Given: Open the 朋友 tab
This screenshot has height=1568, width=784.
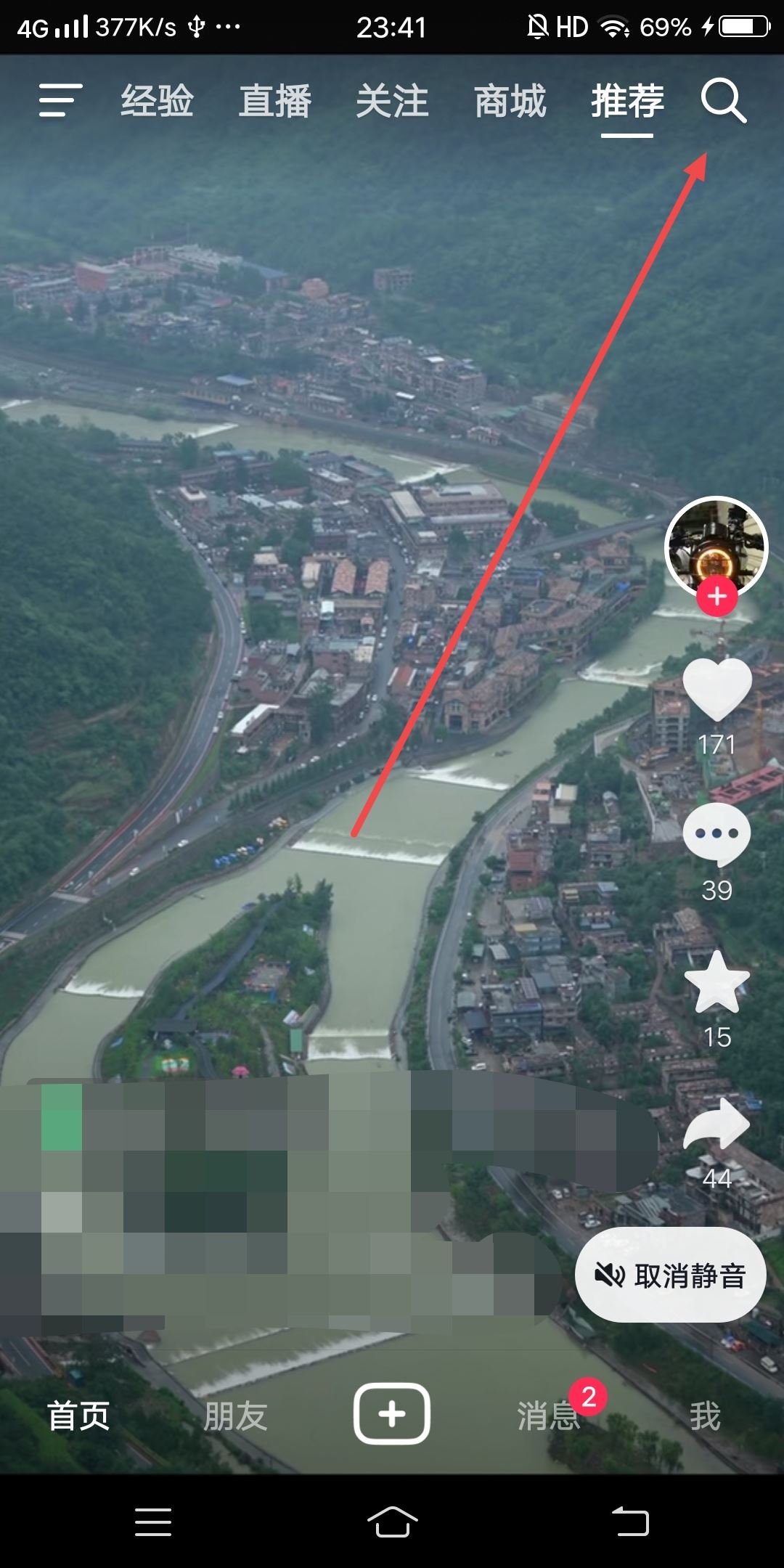Looking at the screenshot, I should pyautogui.click(x=235, y=1416).
